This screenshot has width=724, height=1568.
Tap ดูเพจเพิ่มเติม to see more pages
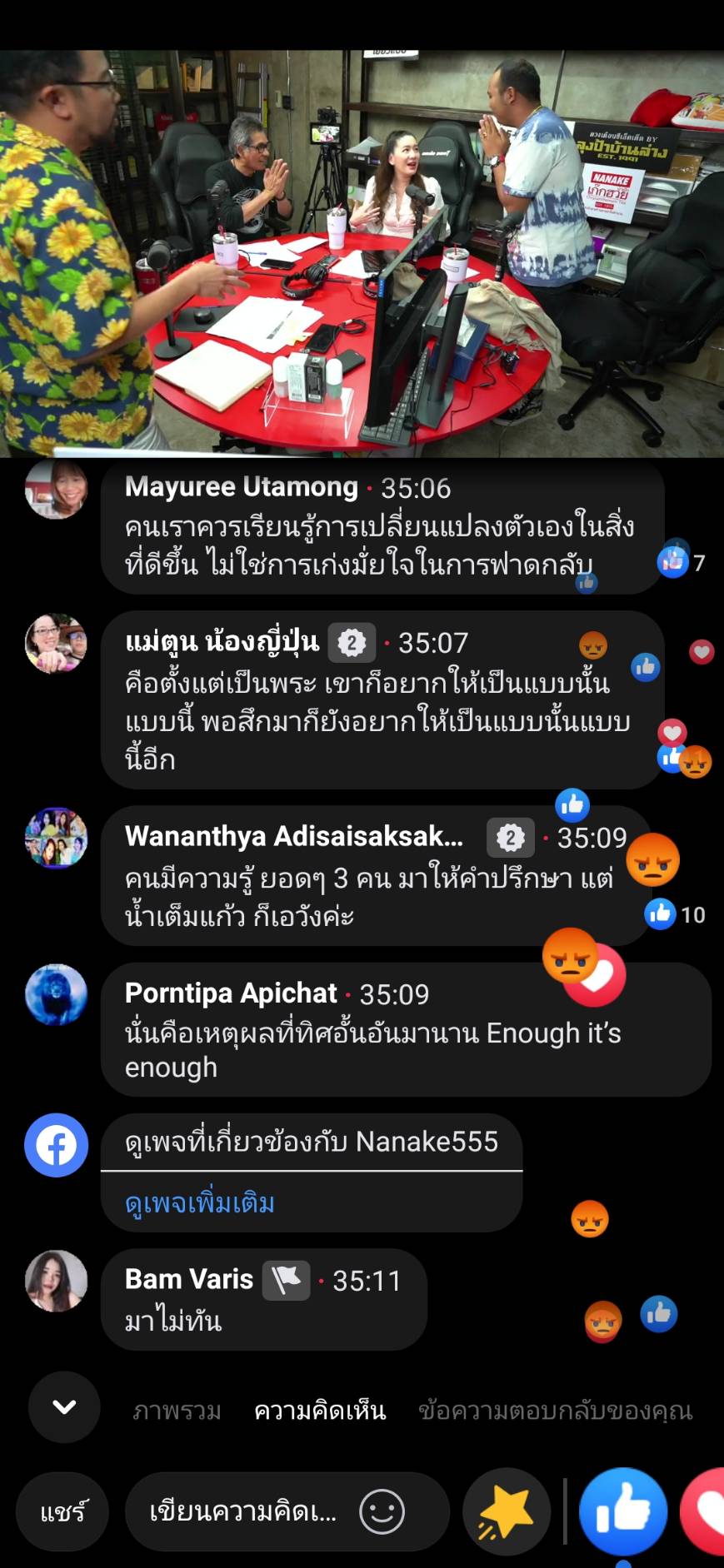200,1203
